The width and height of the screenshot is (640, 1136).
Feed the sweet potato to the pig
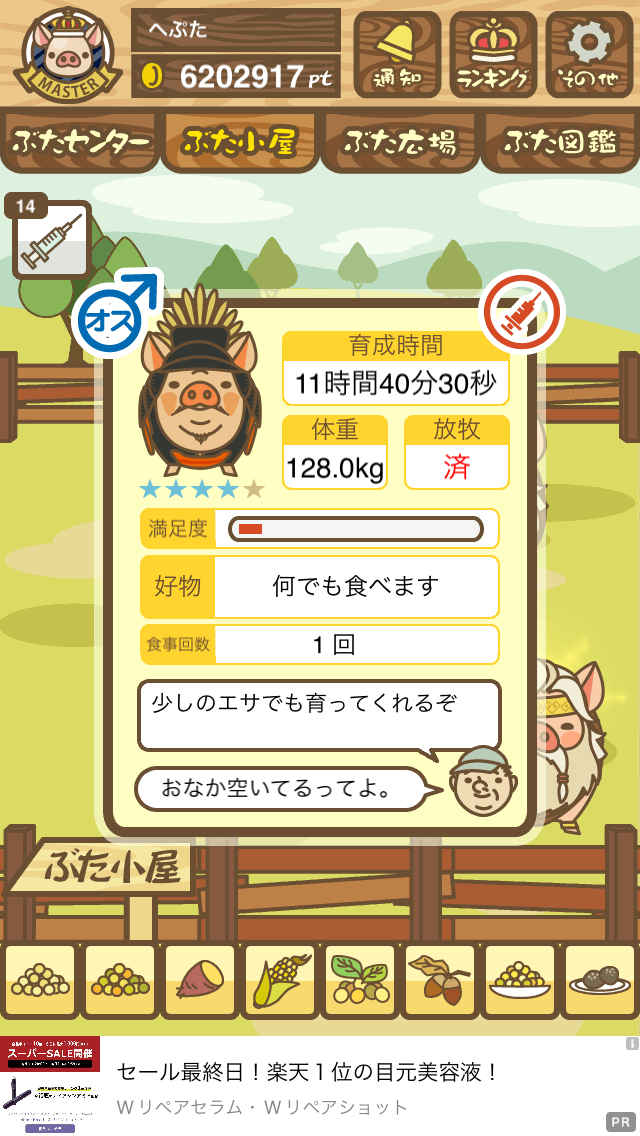coord(200,981)
